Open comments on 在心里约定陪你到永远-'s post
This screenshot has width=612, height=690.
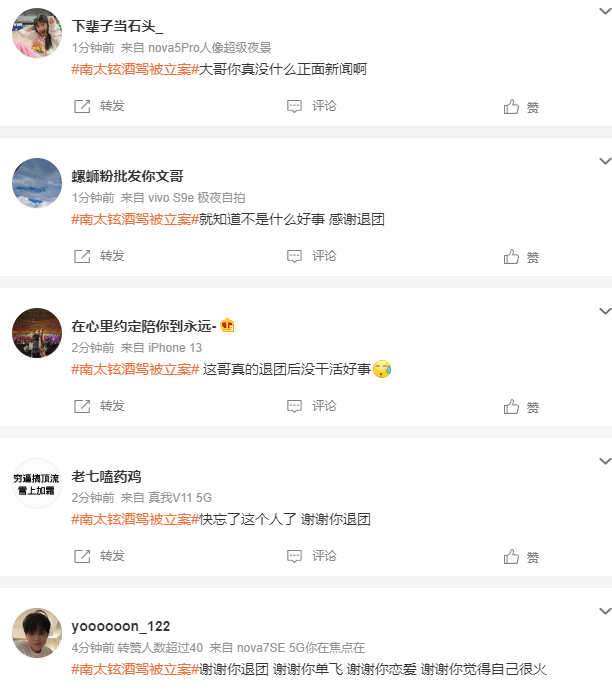click(312, 406)
